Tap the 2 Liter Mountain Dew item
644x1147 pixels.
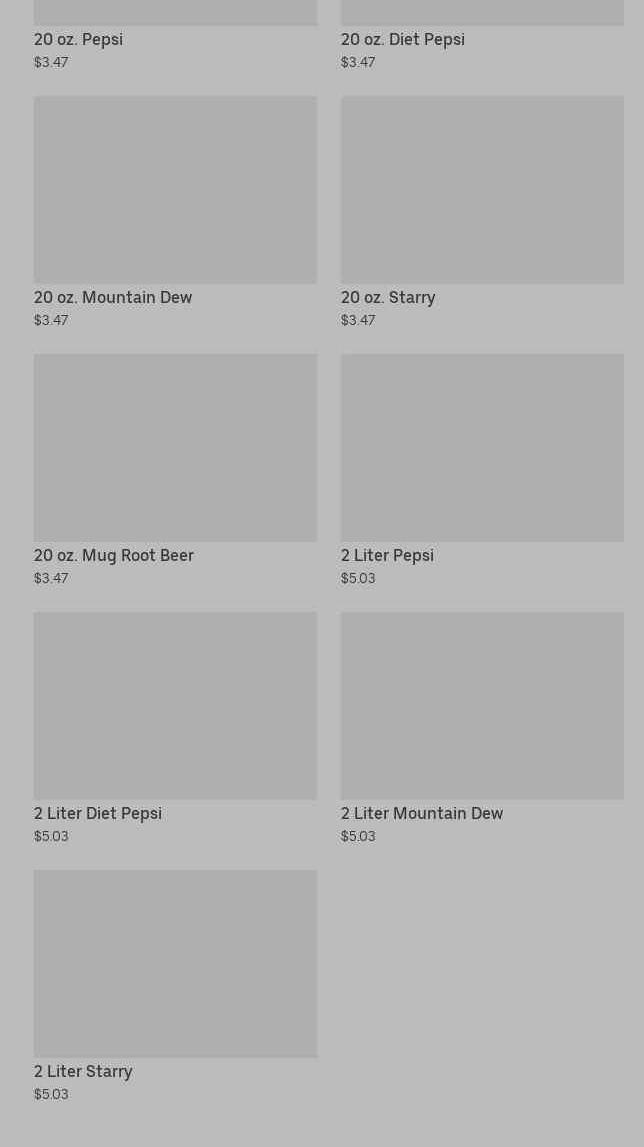pos(482,706)
